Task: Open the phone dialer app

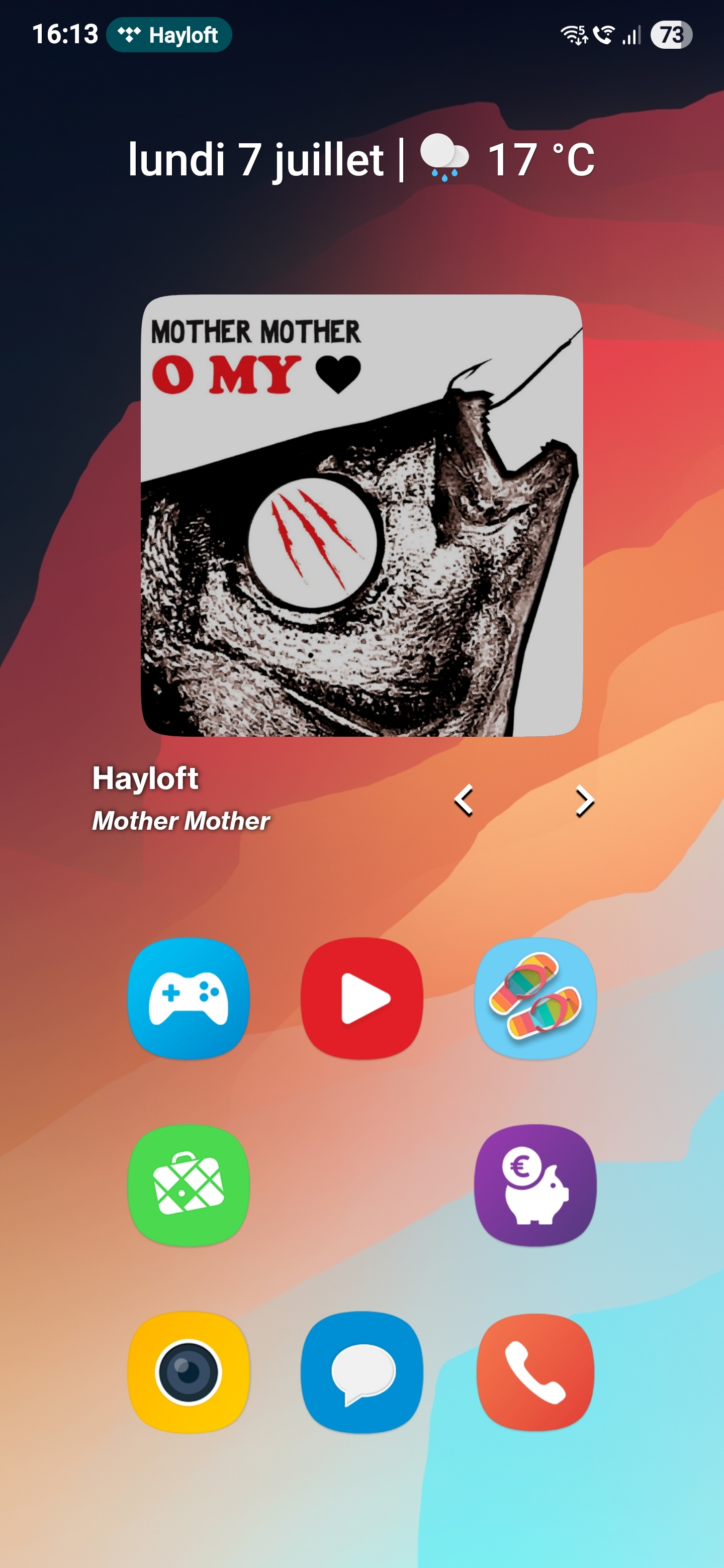Action: click(x=535, y=1372)
